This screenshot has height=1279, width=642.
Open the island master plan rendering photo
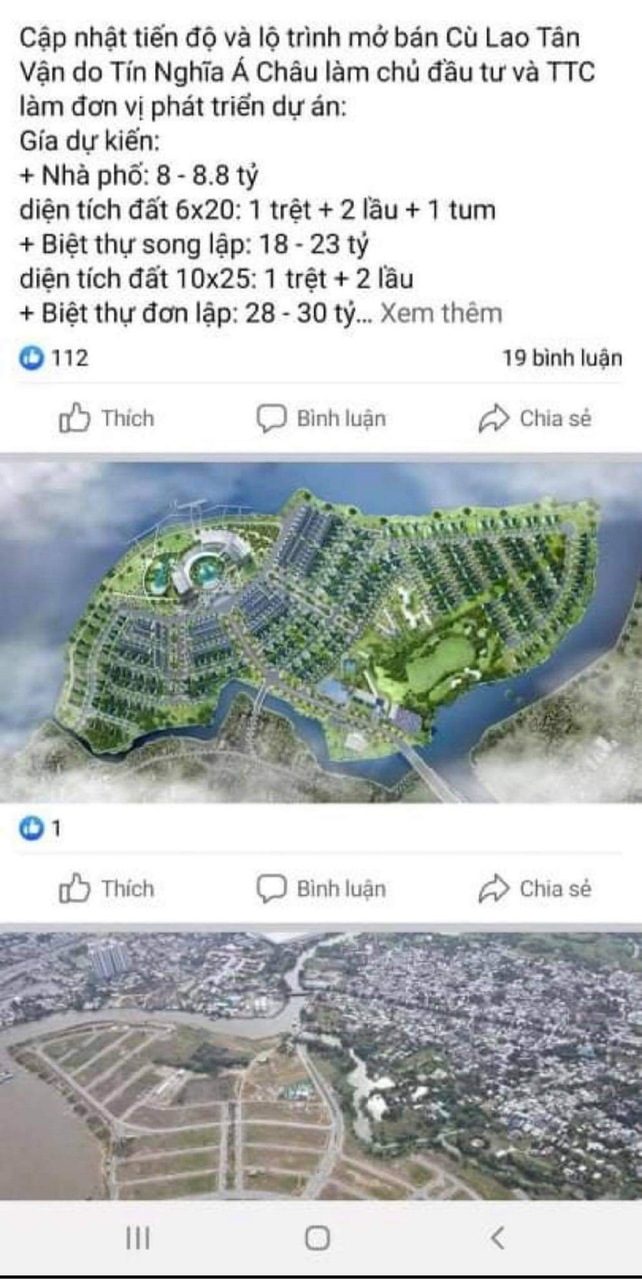click(x=321, y=632)
